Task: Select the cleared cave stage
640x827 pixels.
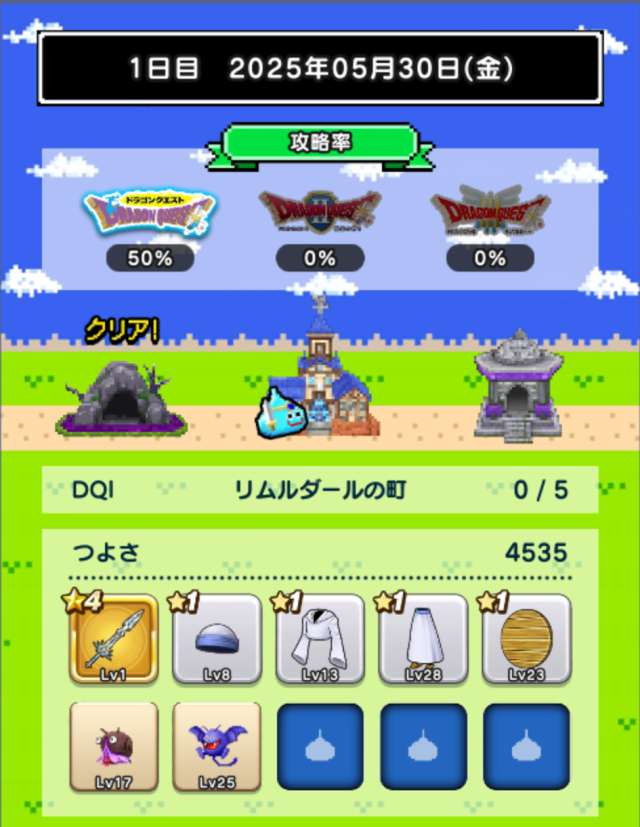Action: click(x=120, y=399)
